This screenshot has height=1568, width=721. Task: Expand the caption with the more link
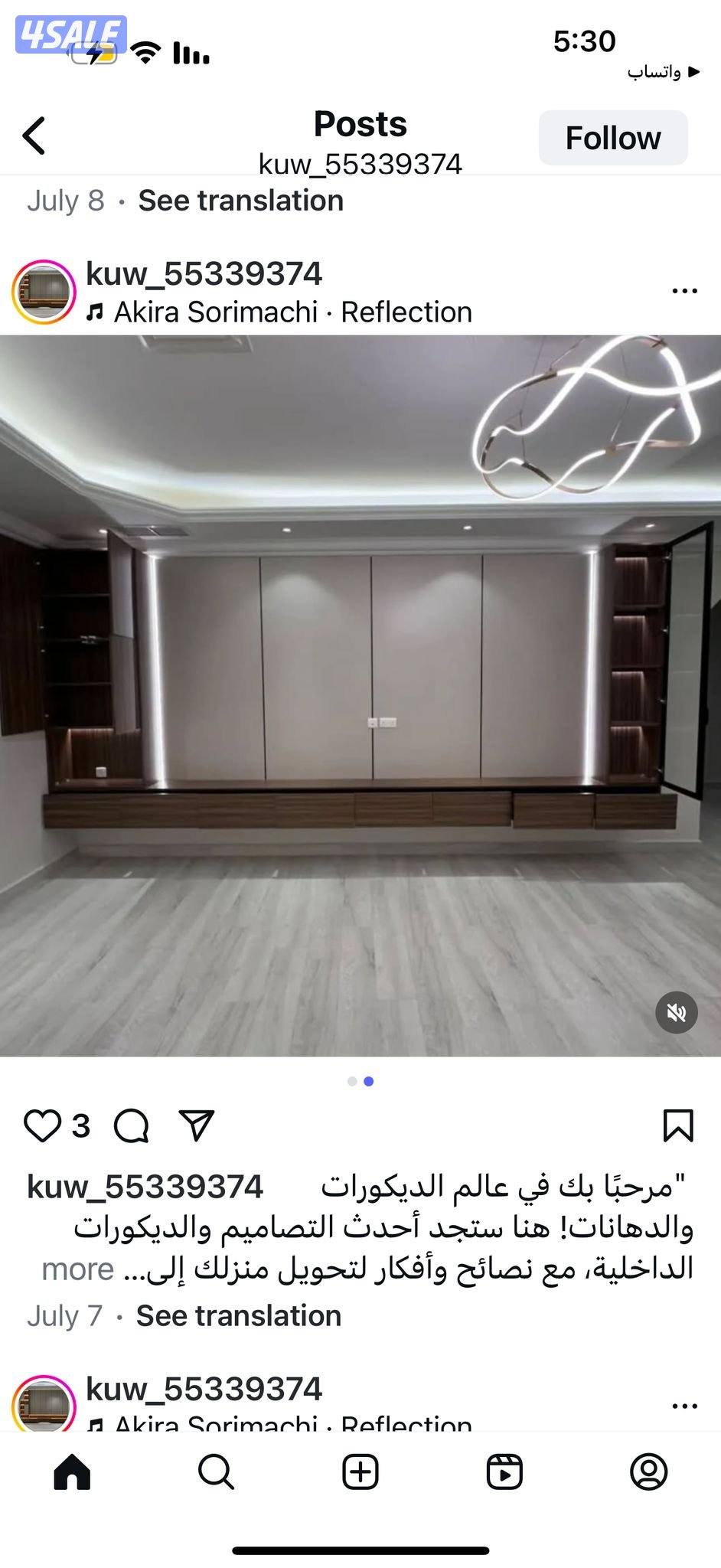point(77,1269)
